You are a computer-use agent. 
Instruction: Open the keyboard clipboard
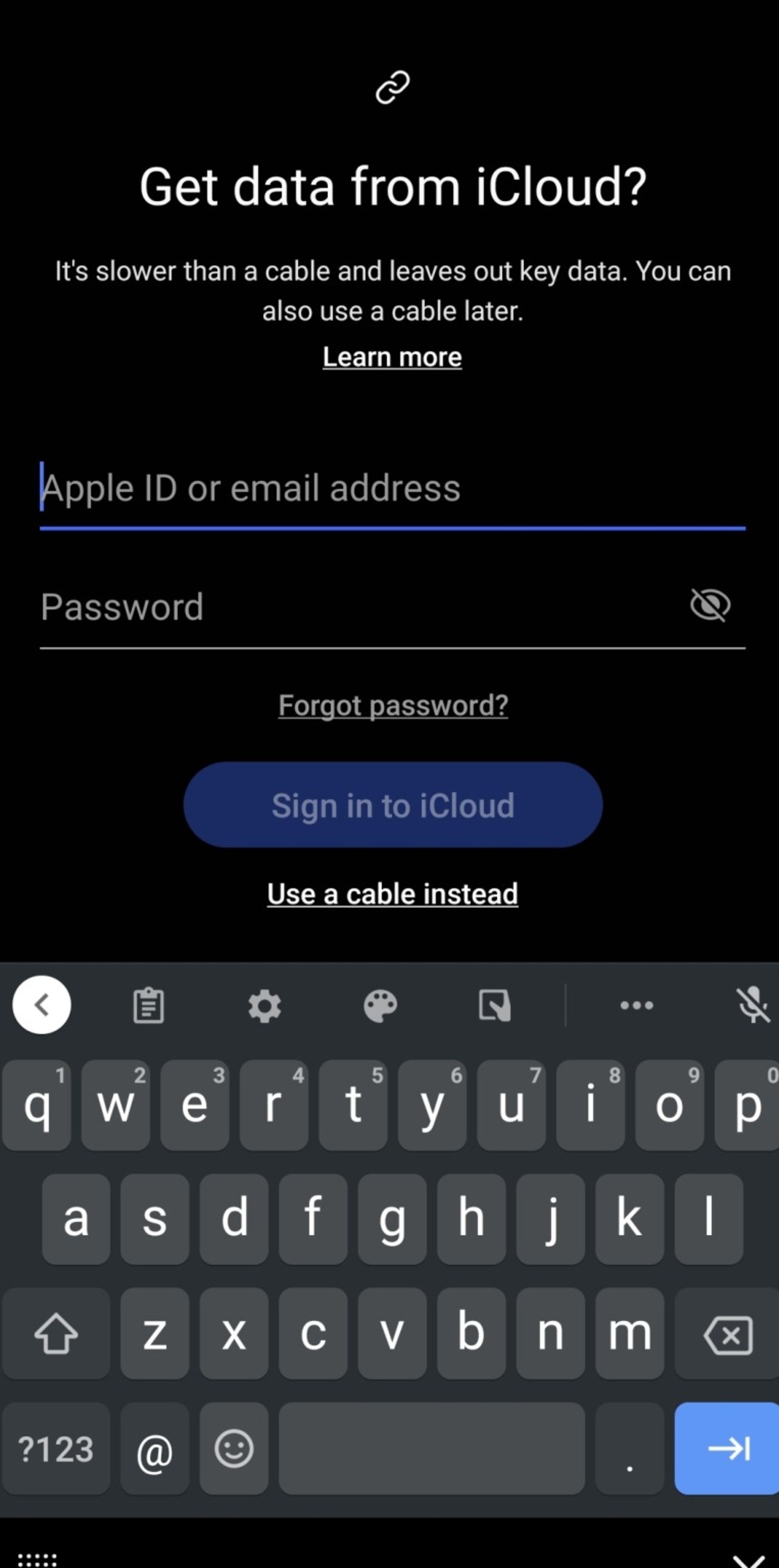[x=148, y=1005]
